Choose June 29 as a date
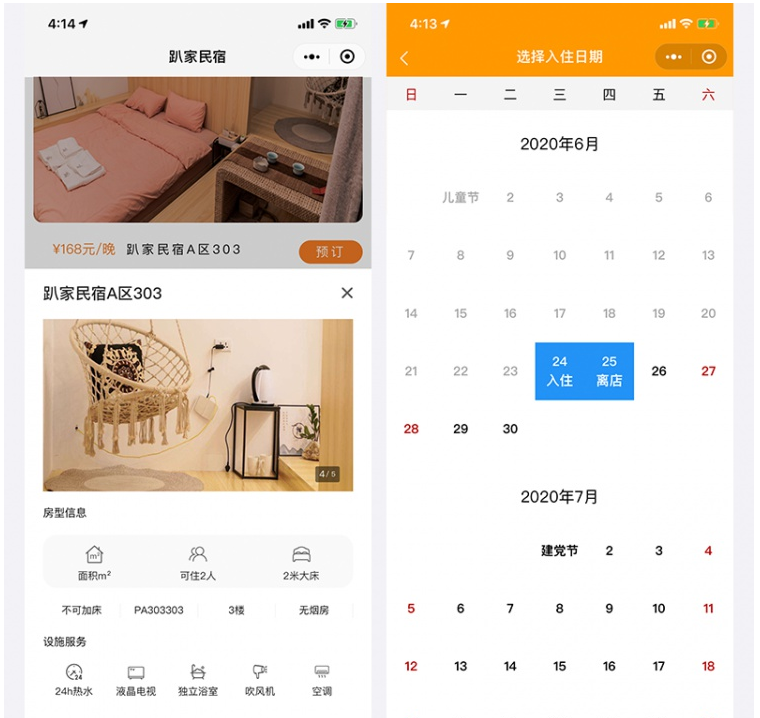Image resolution: width=760 pixels, height=718 pixels. pos(460,429)
